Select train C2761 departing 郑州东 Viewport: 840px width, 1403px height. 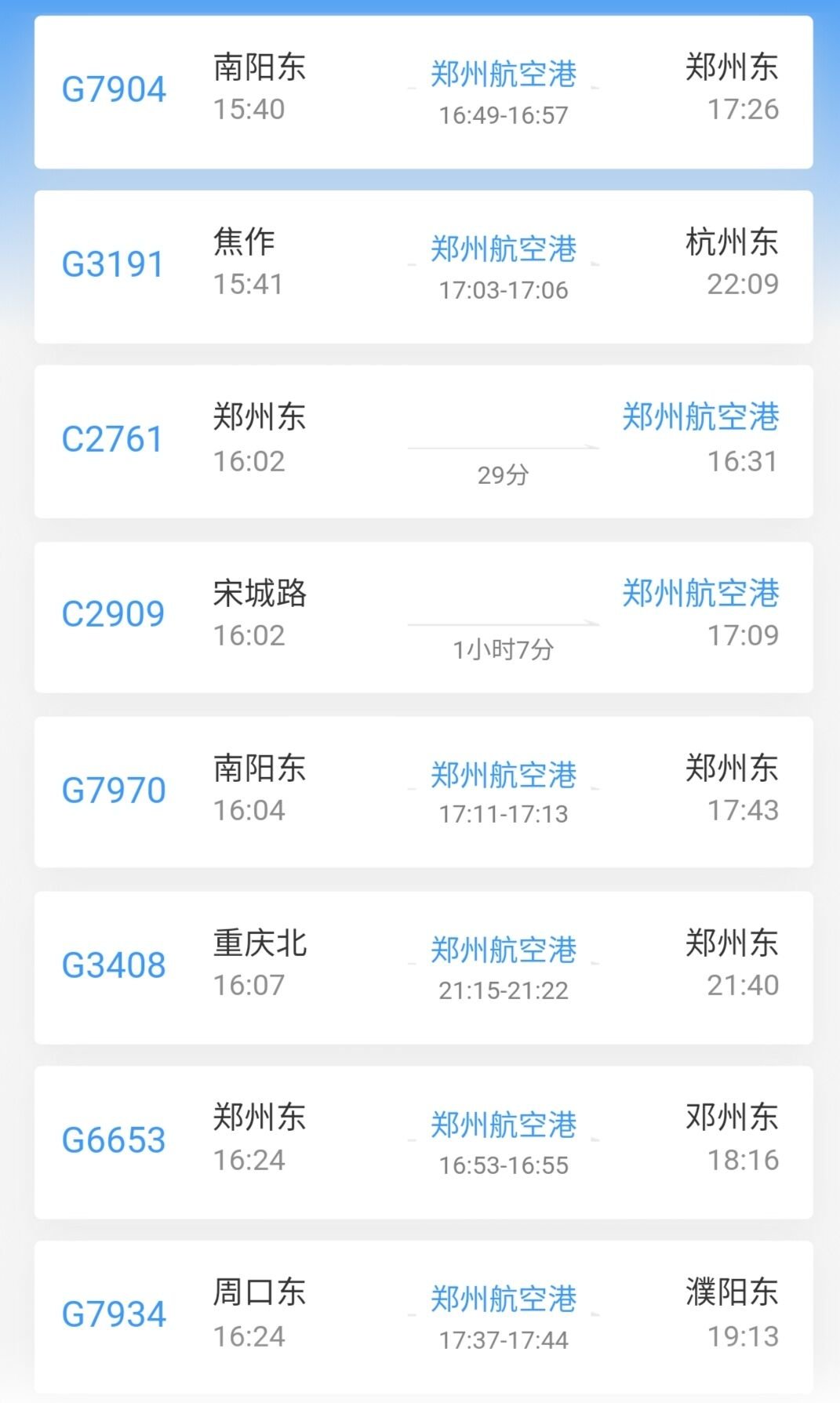pyautogui.click(x=424, y=441)
